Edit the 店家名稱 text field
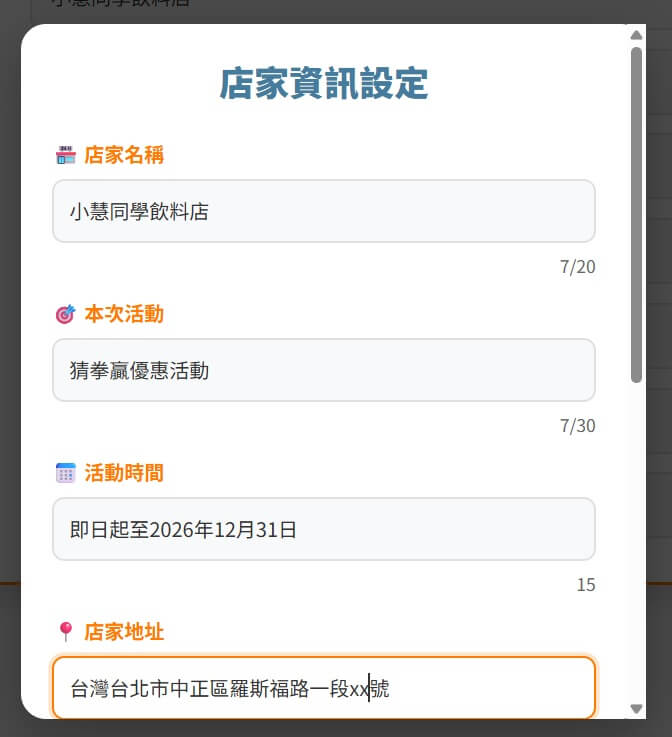 pyautogui.click(x=323, y=211)
